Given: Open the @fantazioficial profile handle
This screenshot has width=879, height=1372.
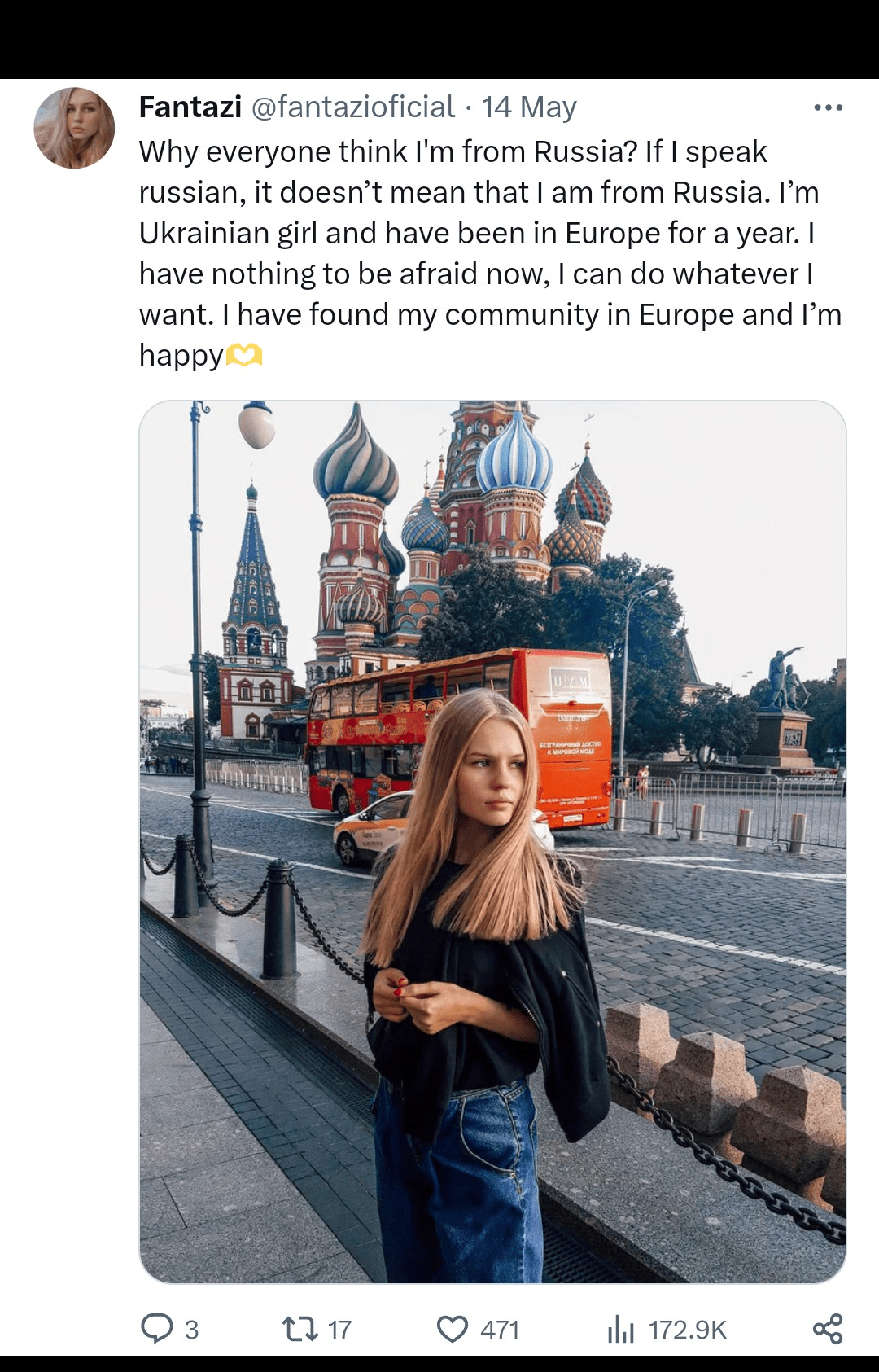Looking at the screenshot, I should tap(352, 107).
